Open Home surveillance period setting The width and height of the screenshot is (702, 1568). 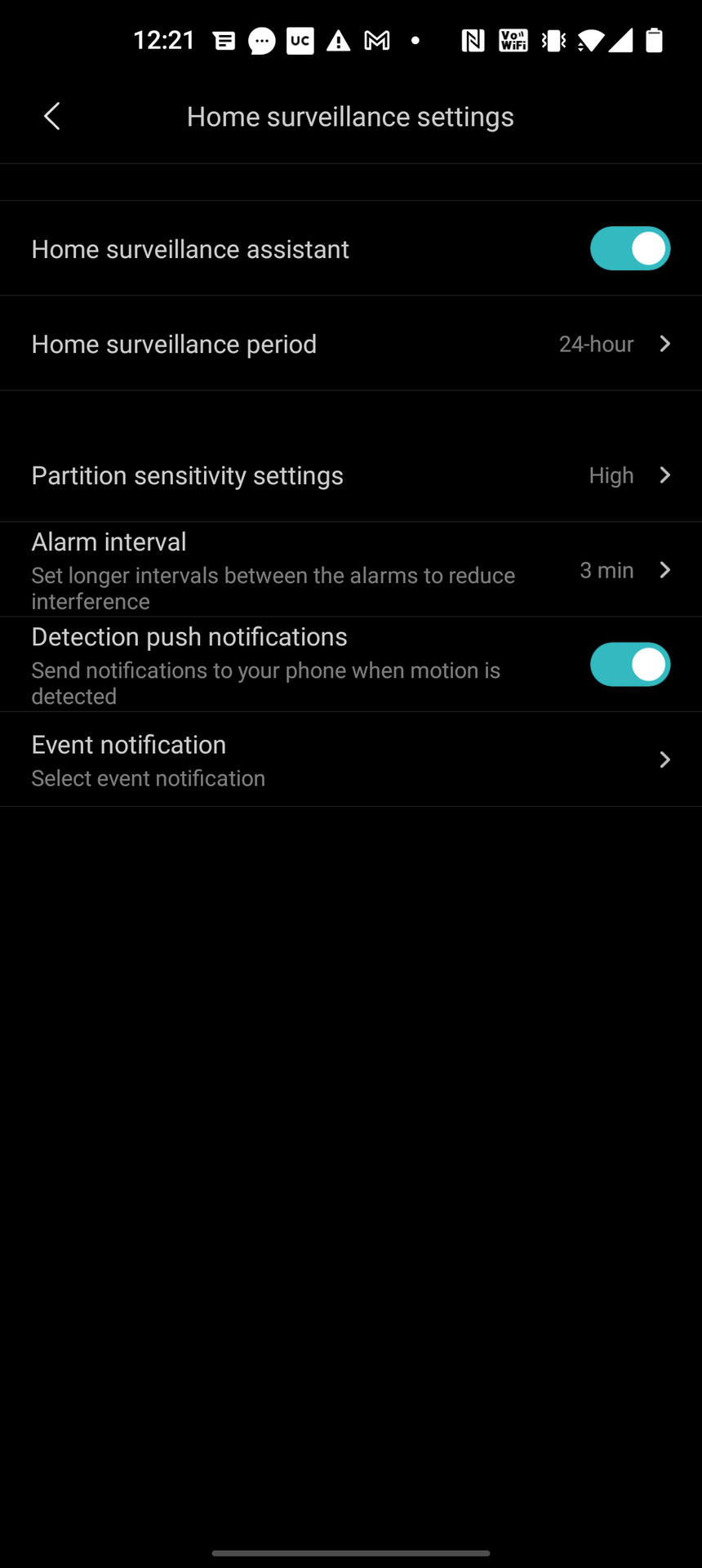click(351, 344)
